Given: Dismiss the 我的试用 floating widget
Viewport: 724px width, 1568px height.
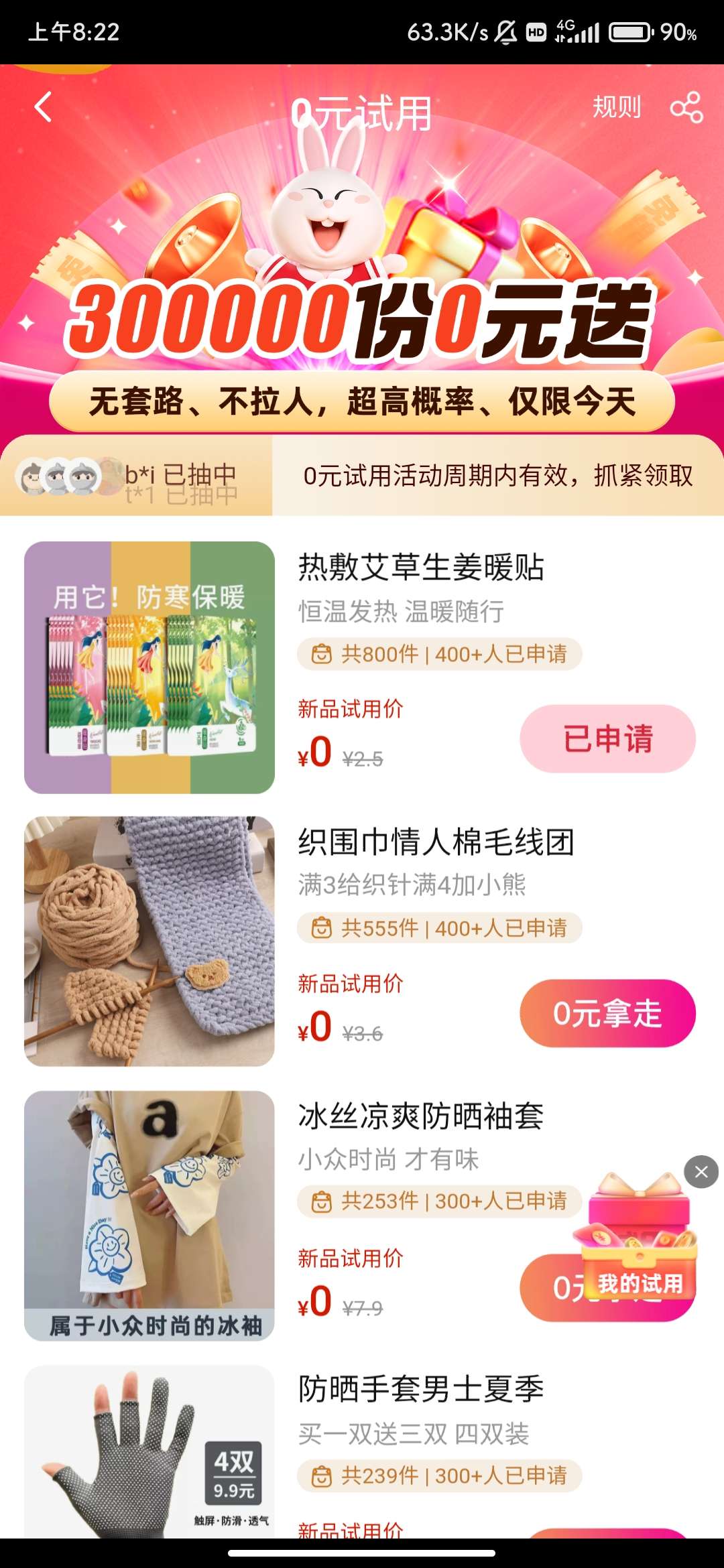Looking at the screenshot, I should coord(701,1172).
